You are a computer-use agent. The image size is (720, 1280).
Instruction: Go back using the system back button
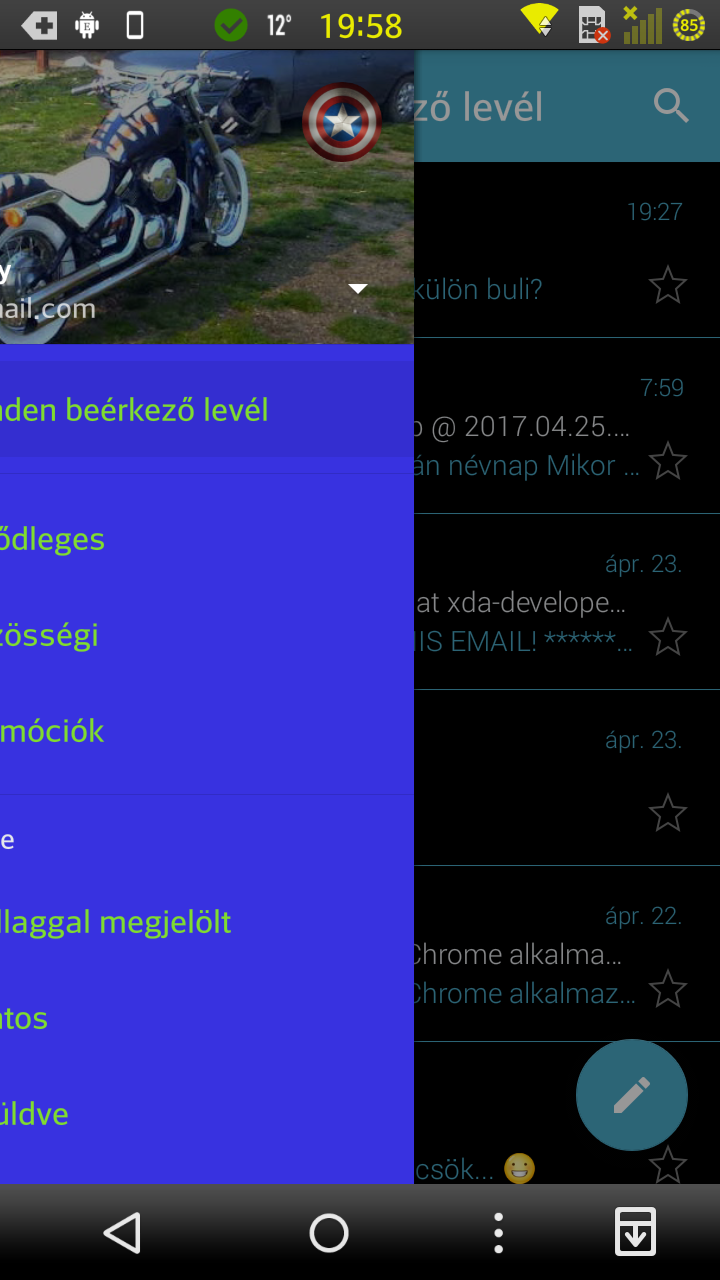[123, 1233]
